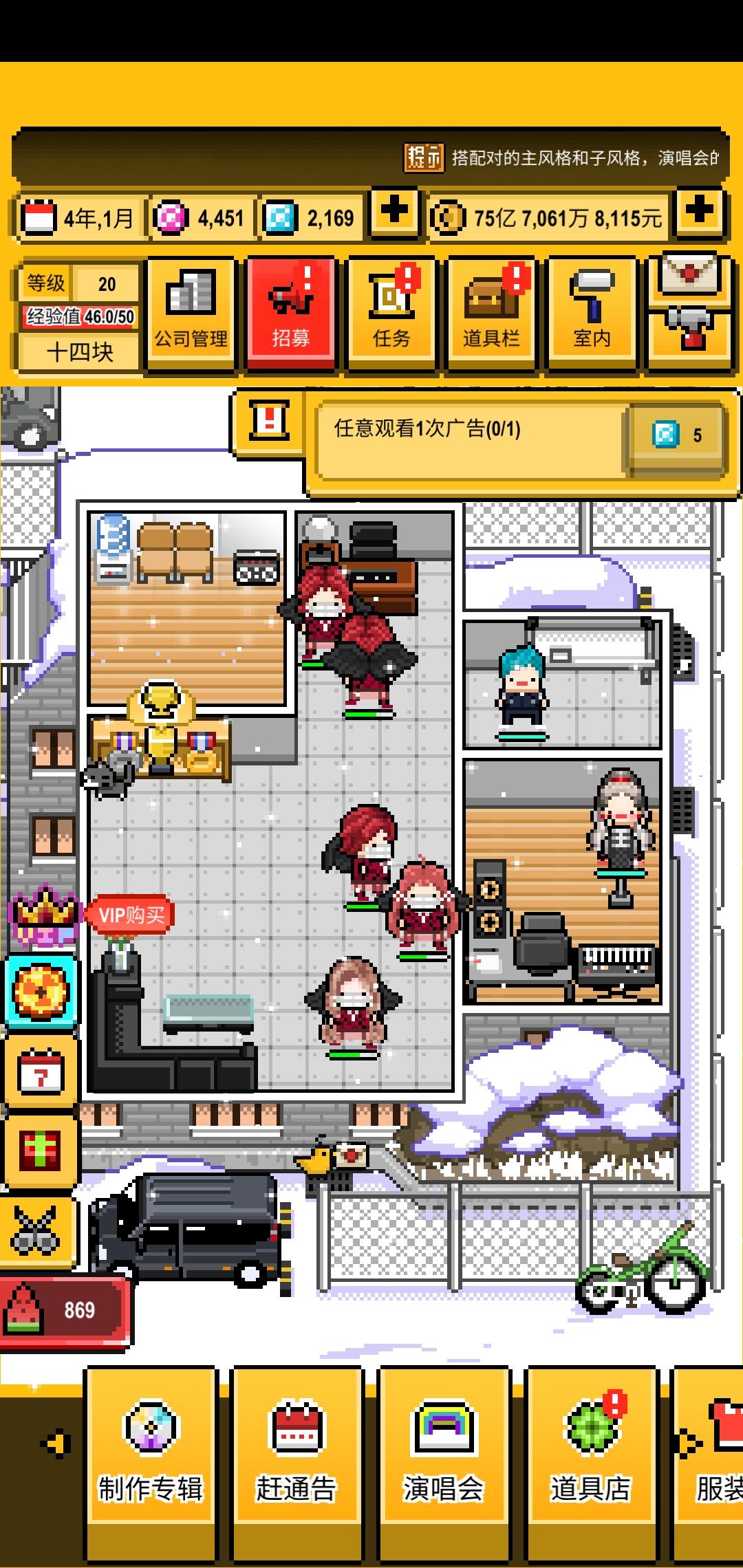Open the 室内 interior decorating tool
This screenshot has width=743, height=1568.
tap(592, 312)
